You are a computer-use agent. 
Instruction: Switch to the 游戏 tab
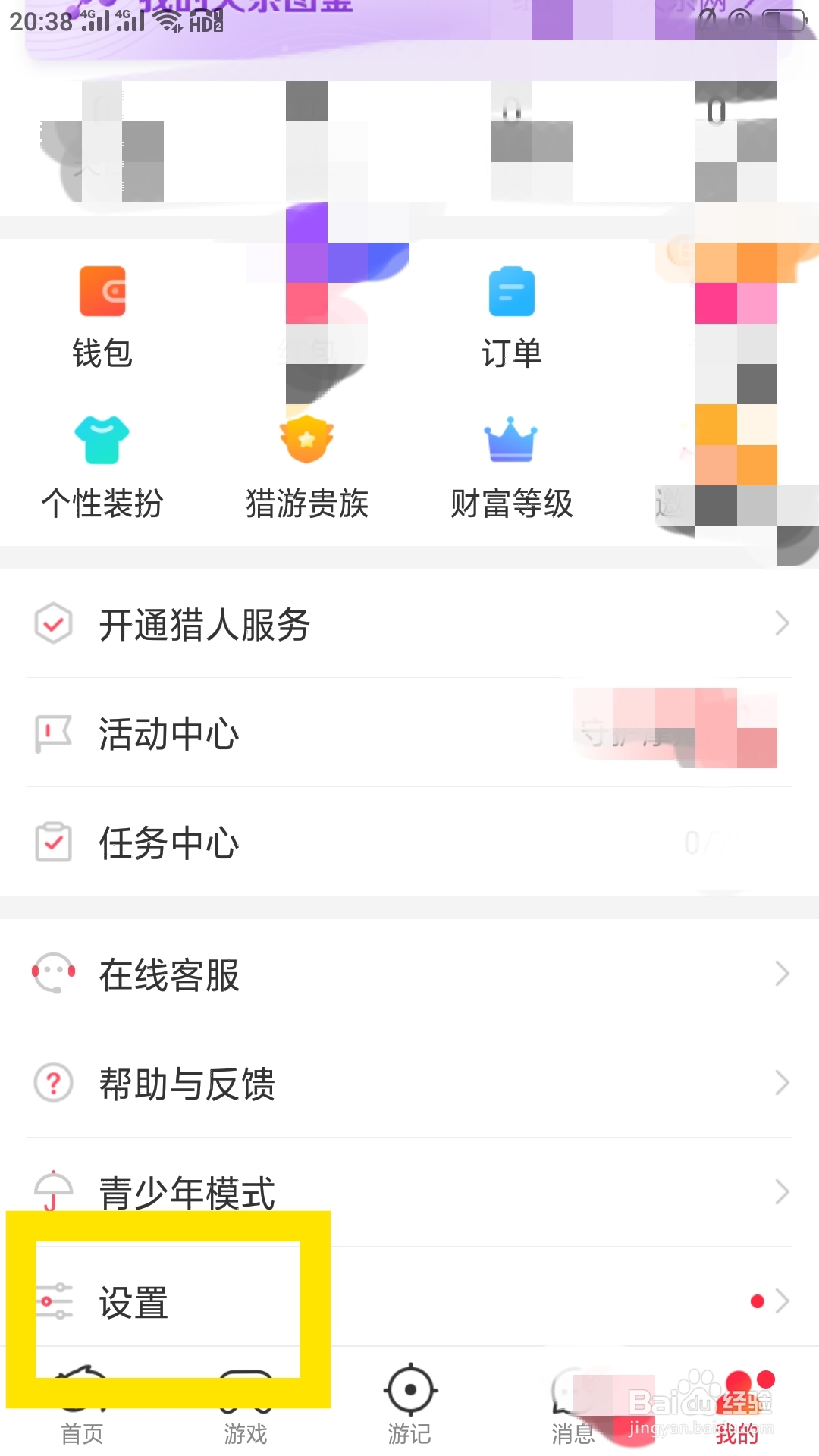246,1407
